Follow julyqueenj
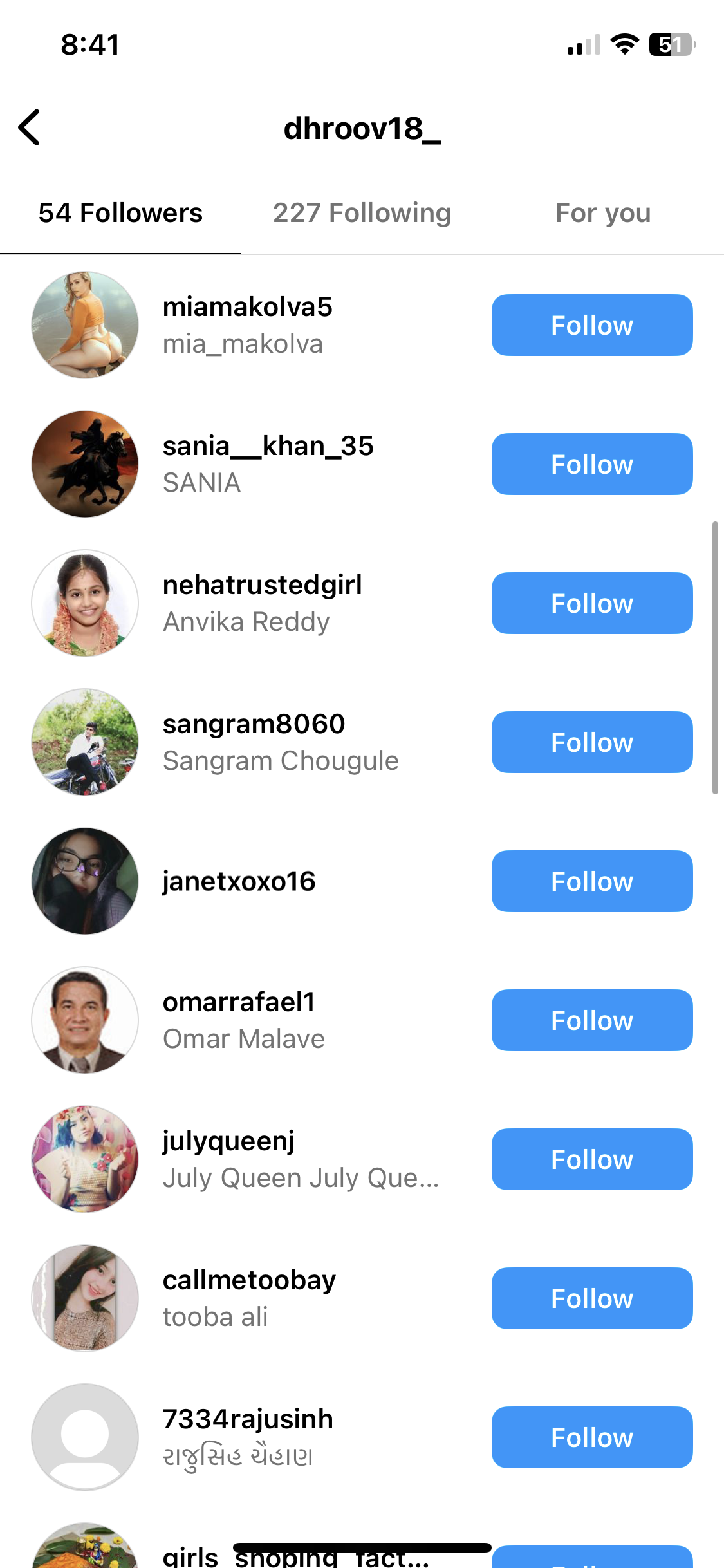 click(x=591, y=1159)
